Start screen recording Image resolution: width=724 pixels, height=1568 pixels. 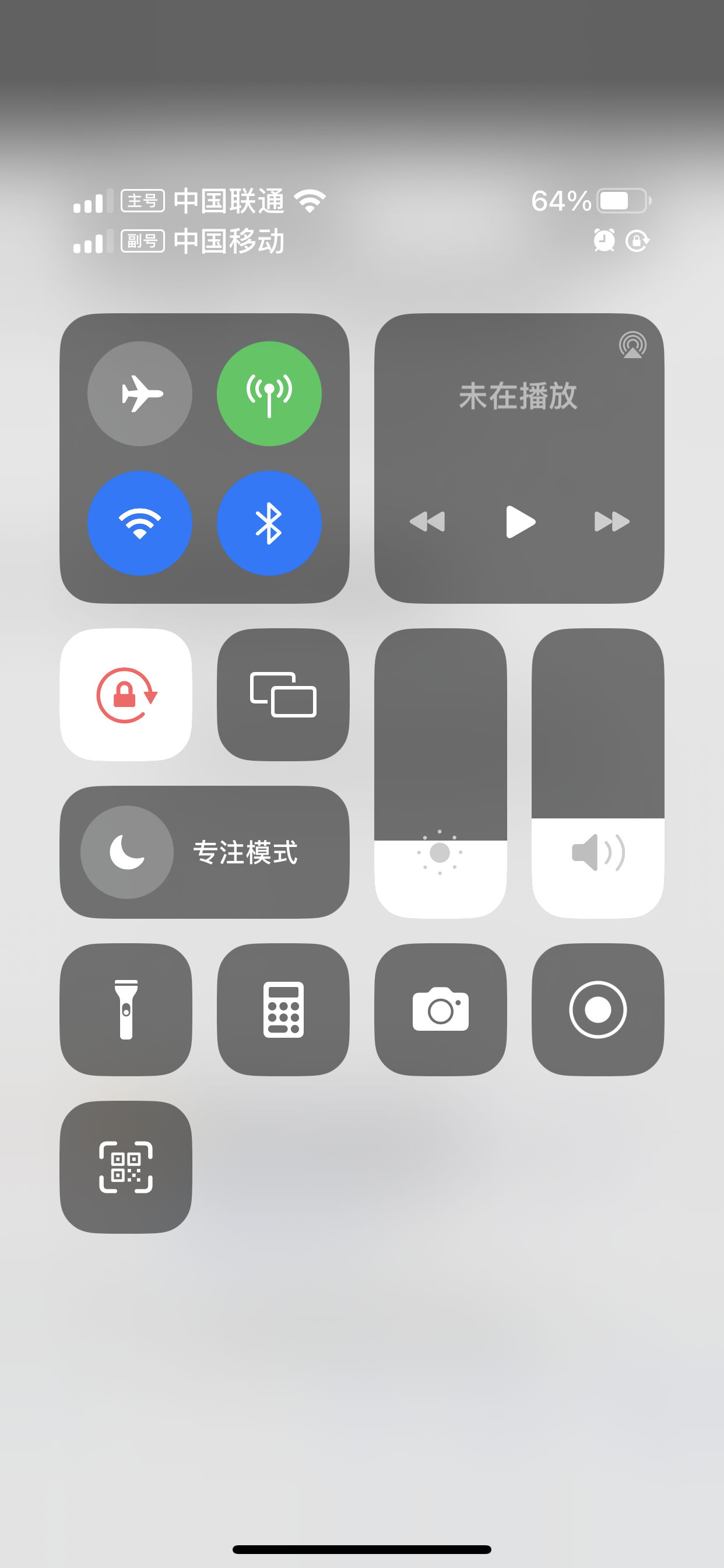point(598,1010)
